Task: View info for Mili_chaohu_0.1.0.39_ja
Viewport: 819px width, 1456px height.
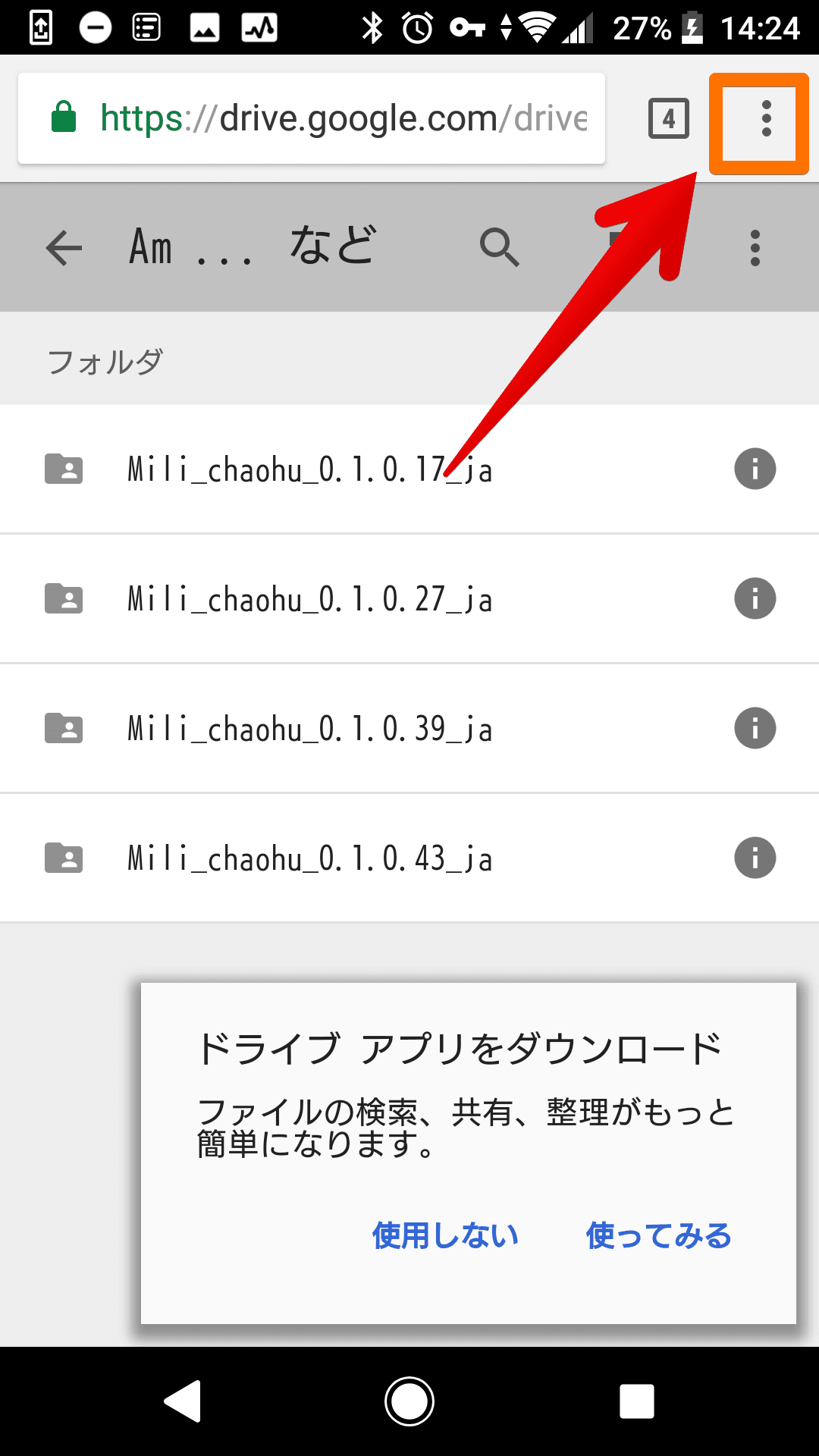Action: [755, 728]
